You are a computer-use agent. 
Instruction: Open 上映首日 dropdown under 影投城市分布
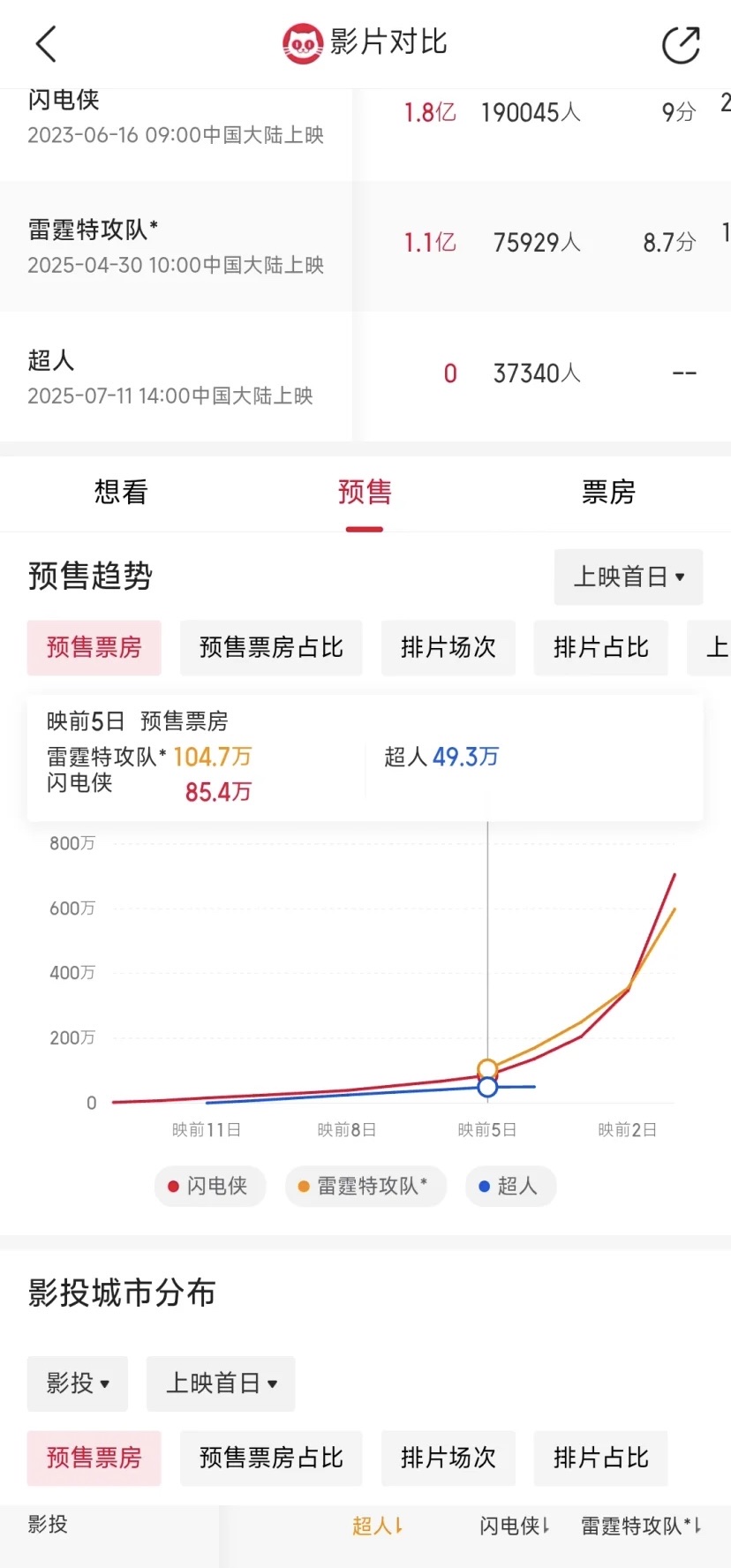221,1383
